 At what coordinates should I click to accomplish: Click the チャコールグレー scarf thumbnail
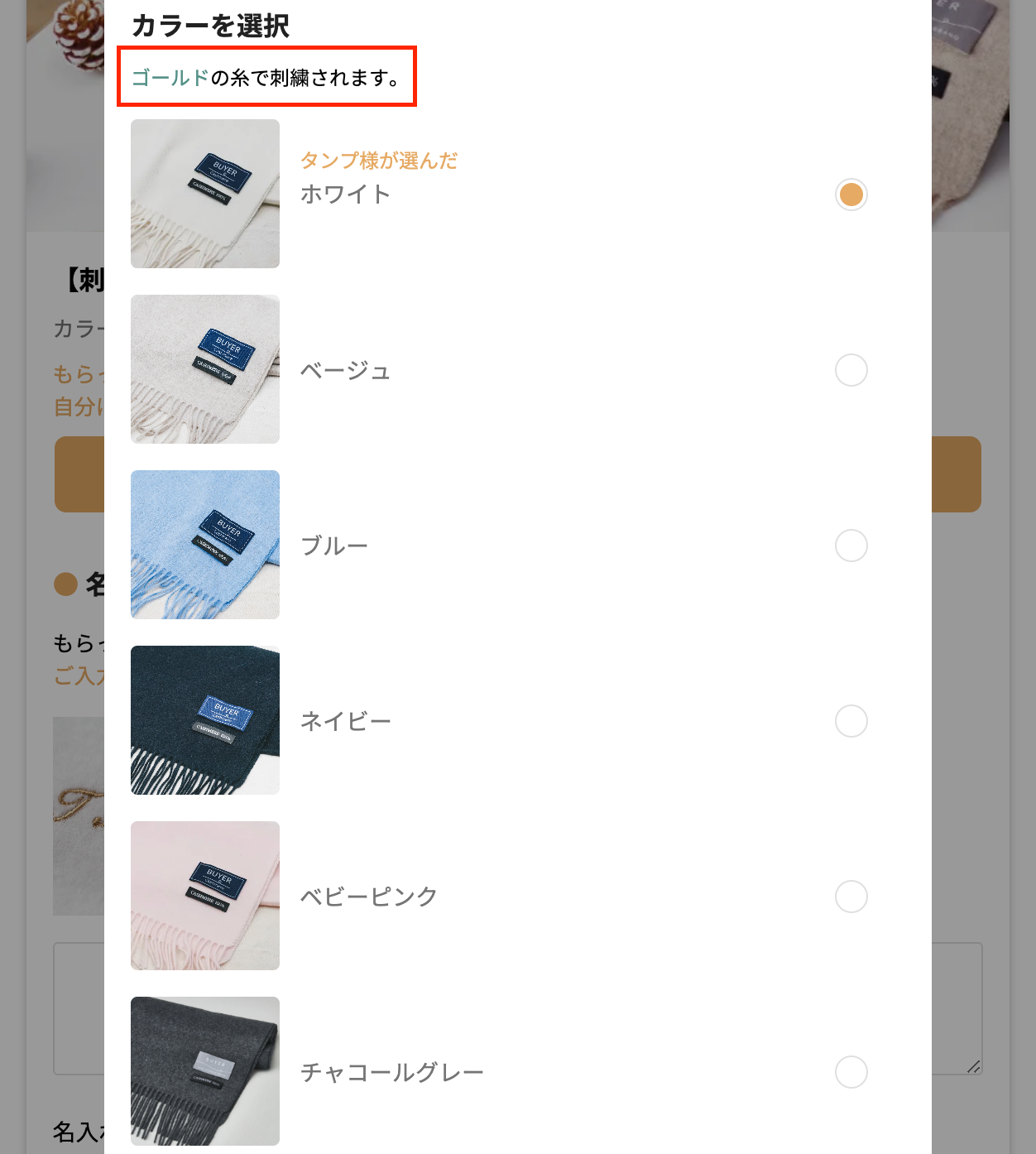coord(204,1070)
